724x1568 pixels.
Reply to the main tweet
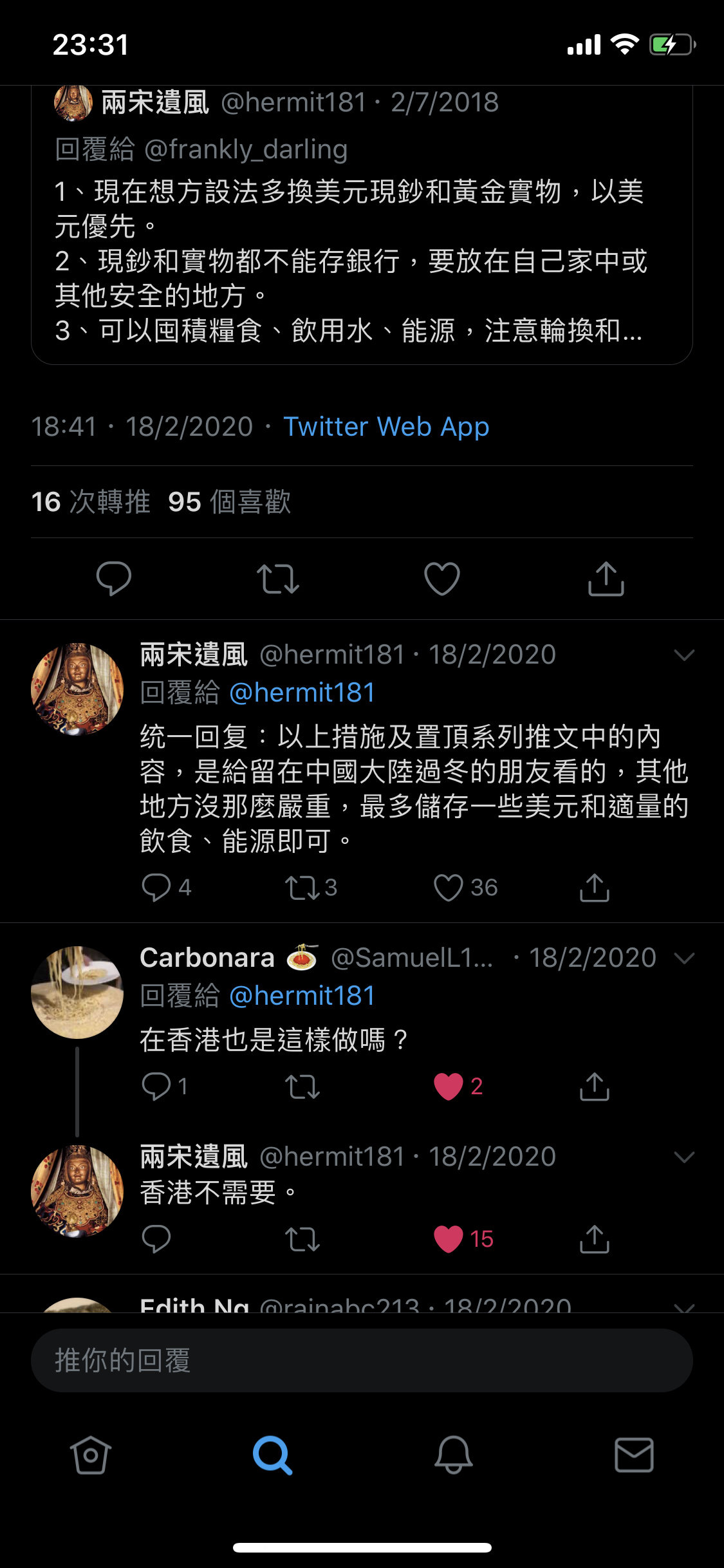point(114,578)
